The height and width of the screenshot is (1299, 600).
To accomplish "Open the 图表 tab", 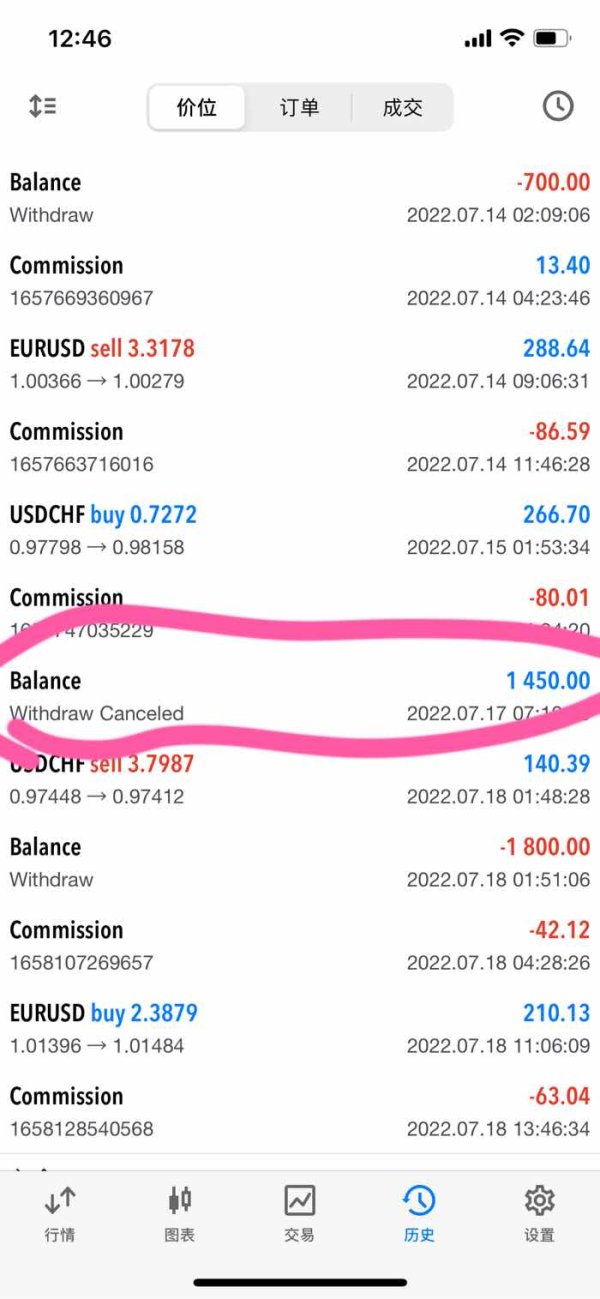I will click(180, 1212).
